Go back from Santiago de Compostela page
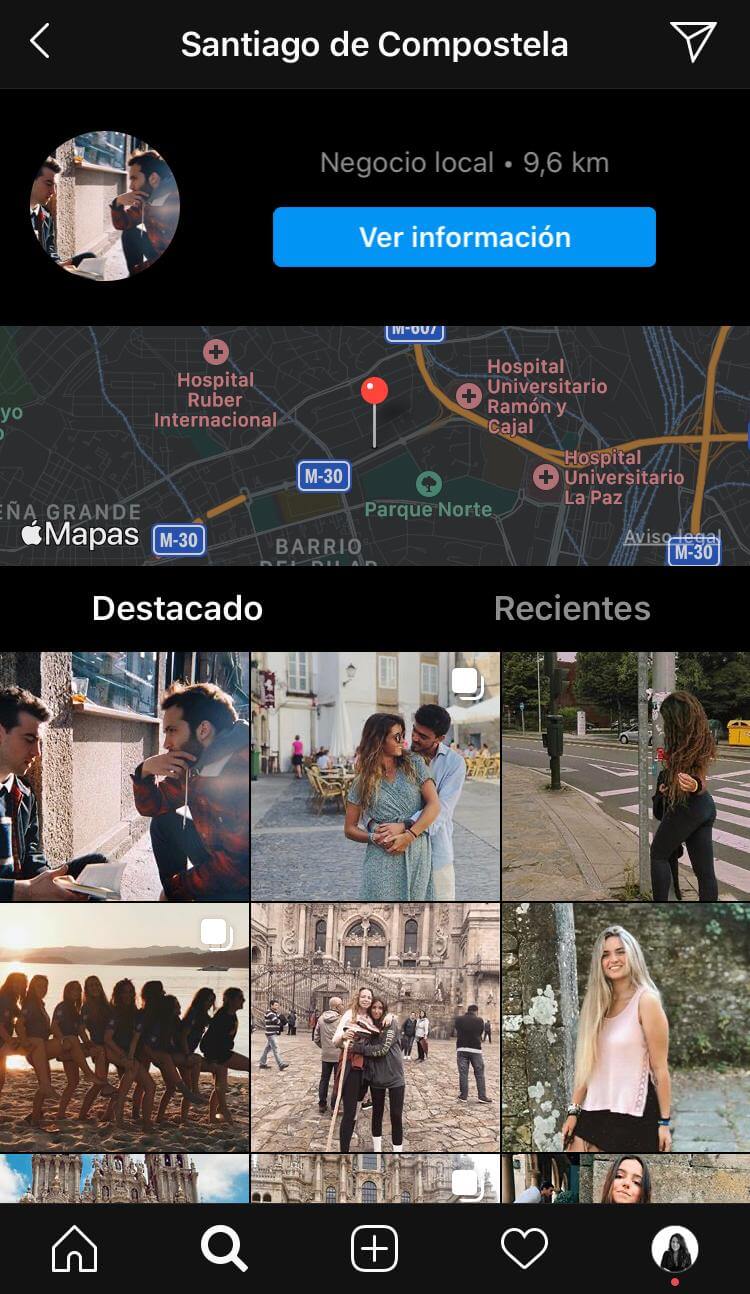Viewport: 750px width, 1294px height. coord(40,42)
